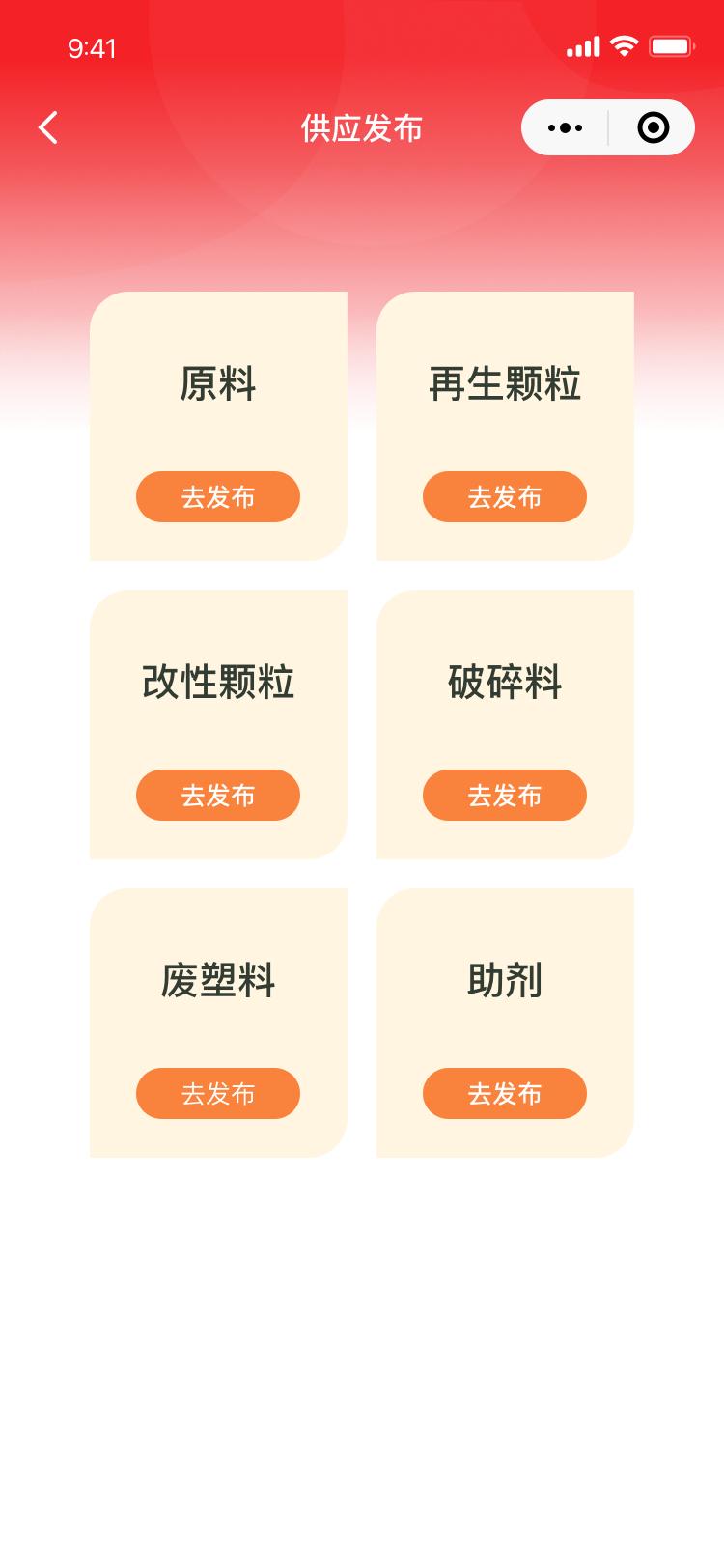
Task: Open the 破碎料 category card
Action: click(504, 684)
